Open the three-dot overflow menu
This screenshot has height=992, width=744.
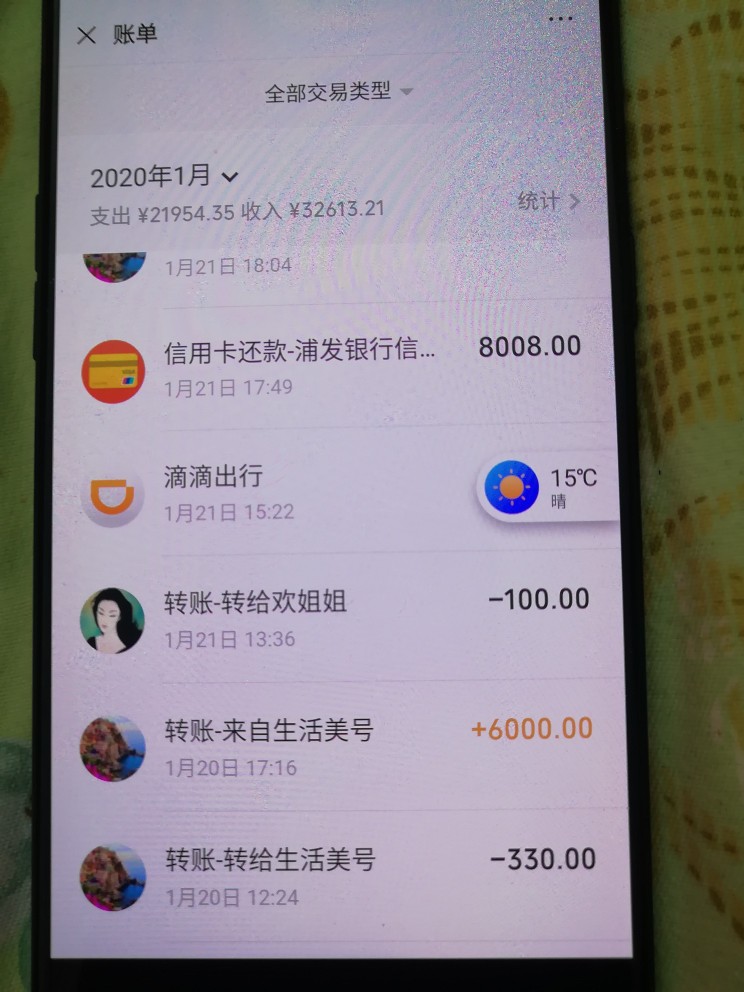tap(560, 17)
